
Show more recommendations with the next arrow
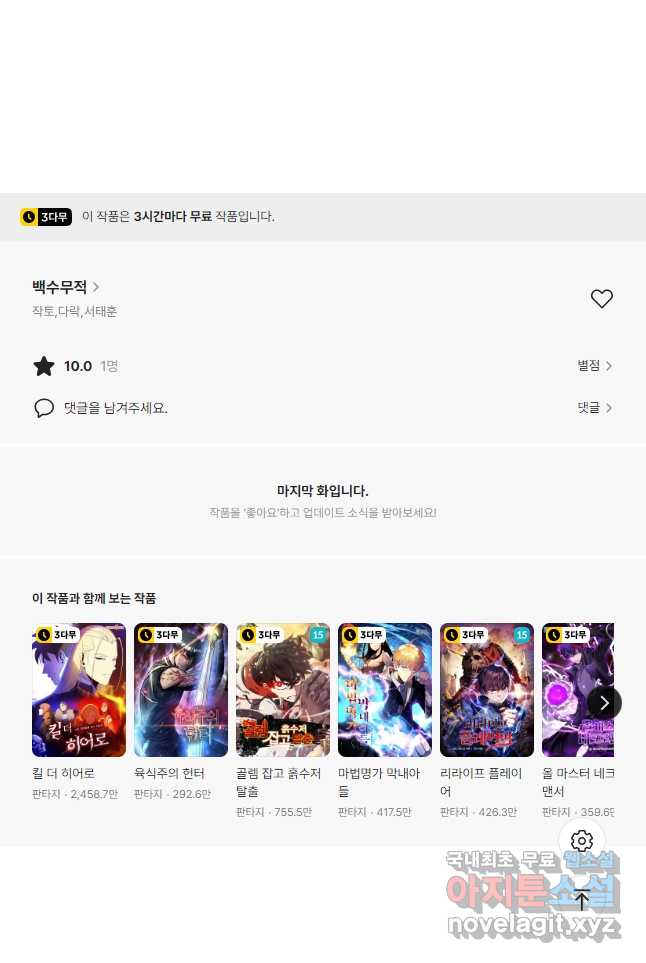[x=604, y=703]
